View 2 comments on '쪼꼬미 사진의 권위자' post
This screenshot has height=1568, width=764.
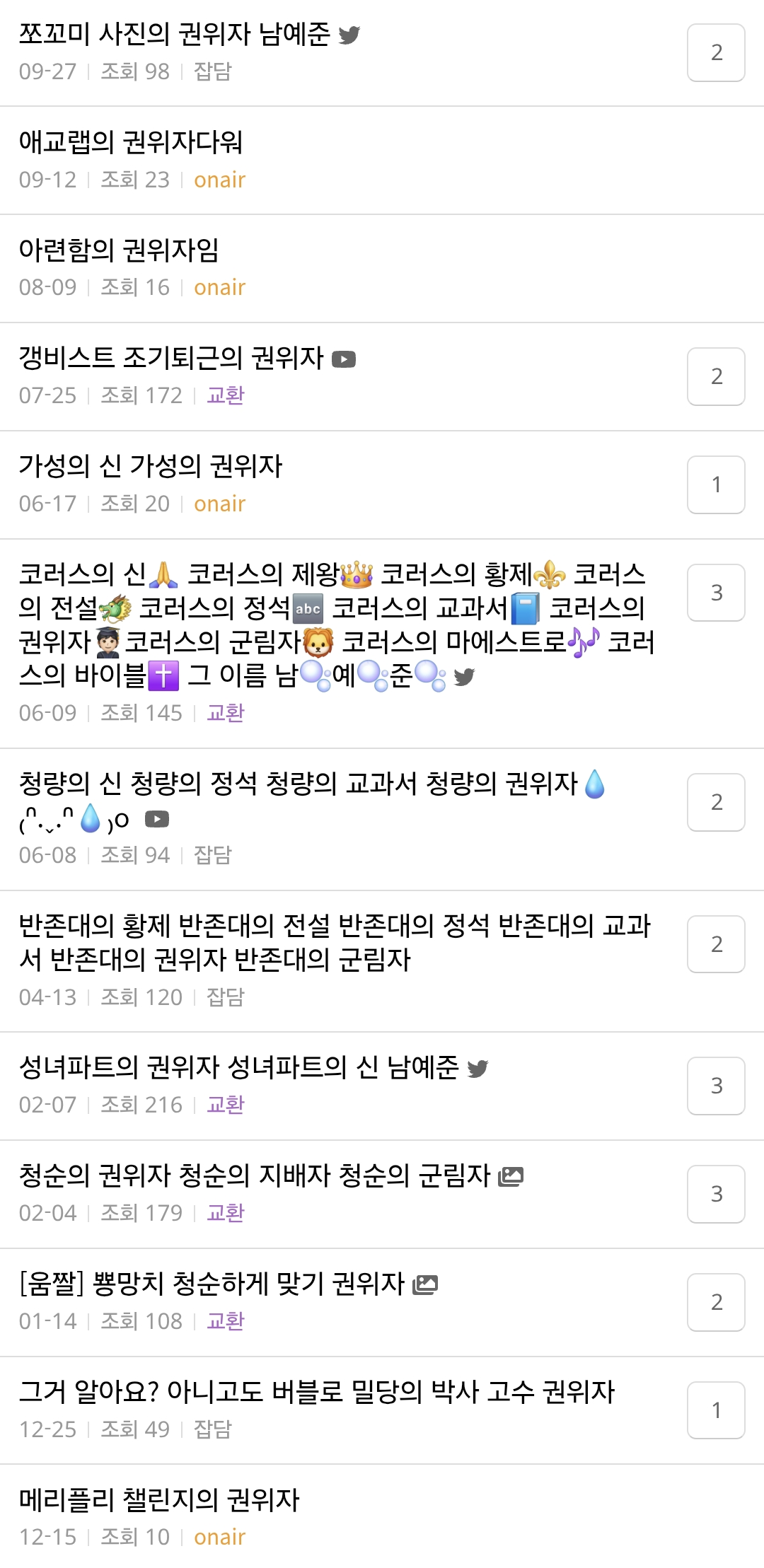716,53
